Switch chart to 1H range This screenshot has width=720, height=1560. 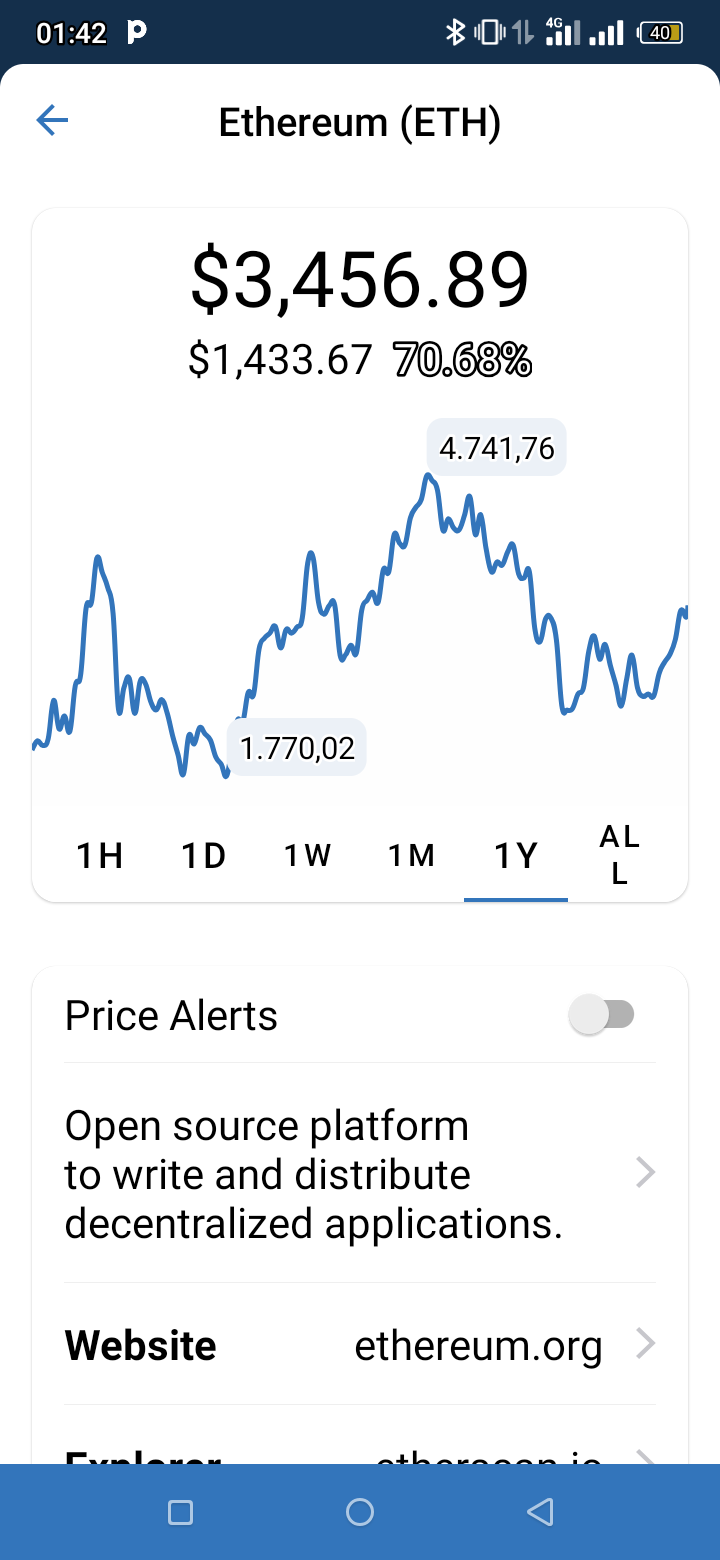tap(100, 856)
